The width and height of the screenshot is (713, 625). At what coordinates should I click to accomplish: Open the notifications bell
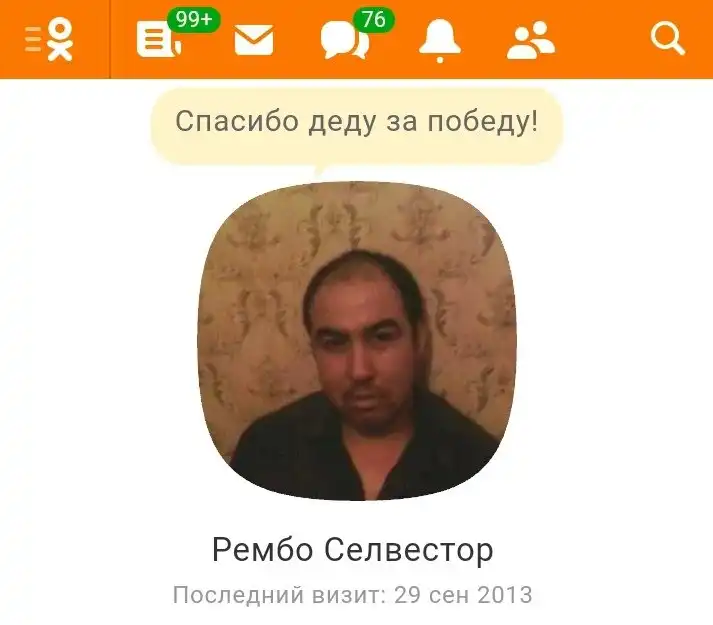(x=438, y=40)
